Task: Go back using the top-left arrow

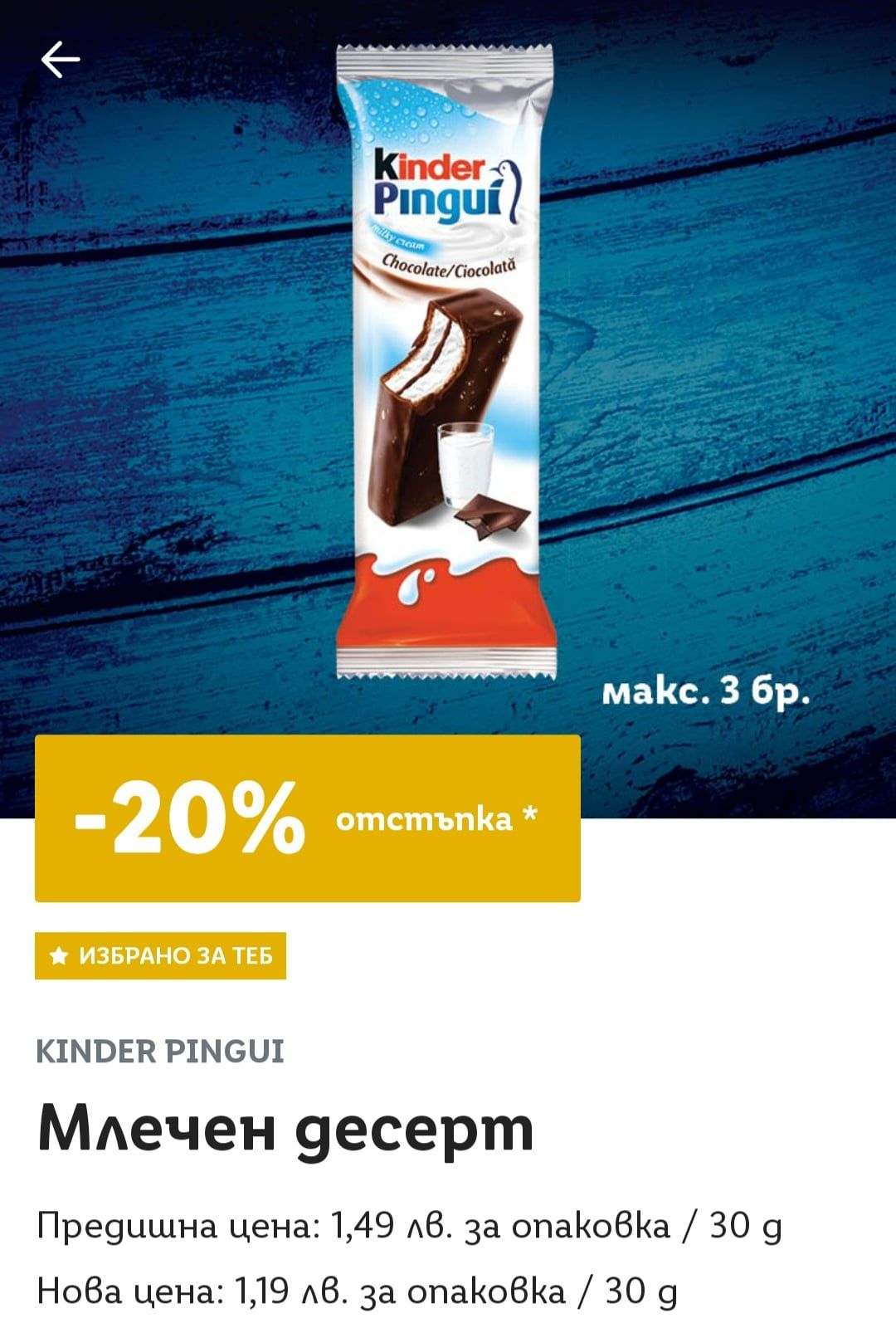Action: [x=61, y=60]
